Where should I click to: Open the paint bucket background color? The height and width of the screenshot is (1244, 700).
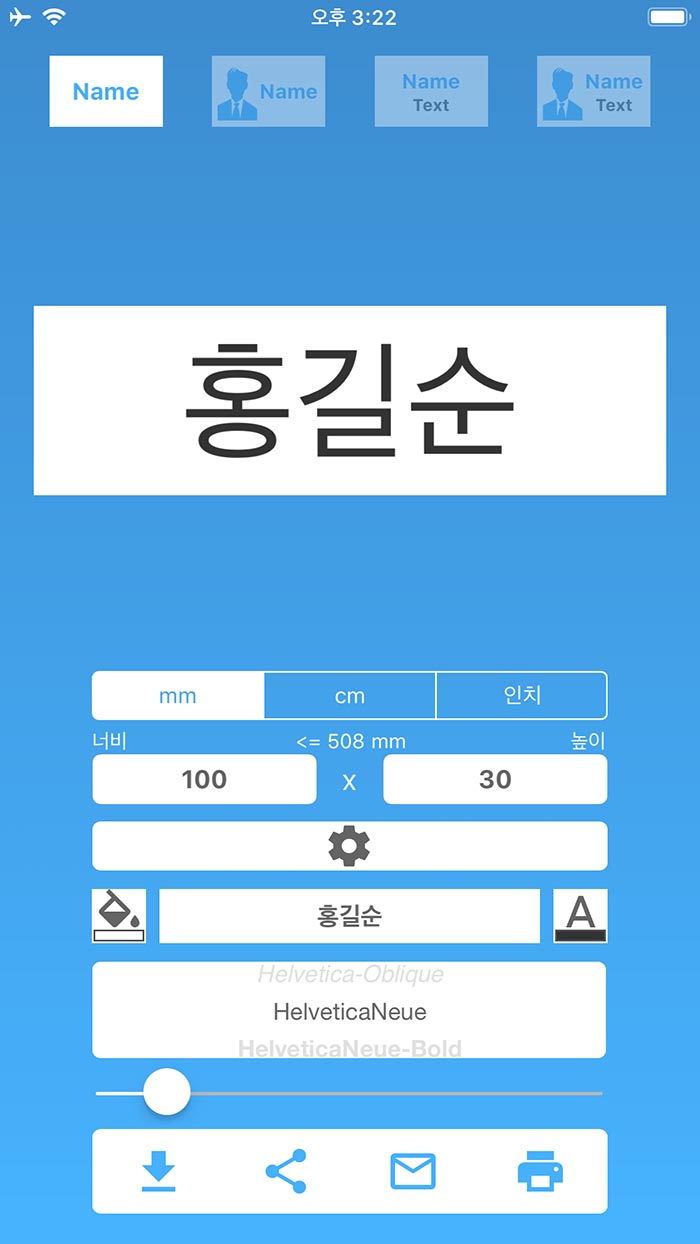click(x=119, y=916)
